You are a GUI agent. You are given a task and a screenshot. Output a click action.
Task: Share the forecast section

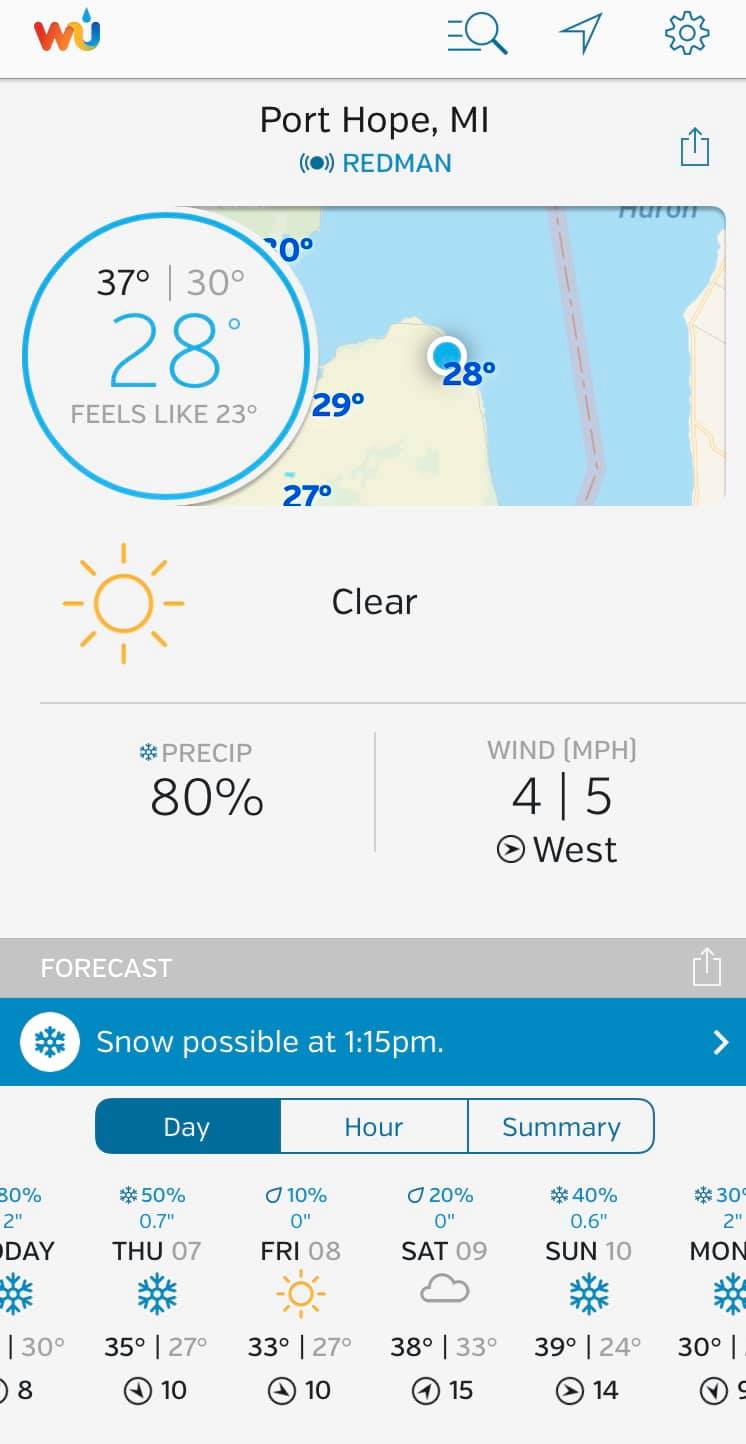click(706, 967)
